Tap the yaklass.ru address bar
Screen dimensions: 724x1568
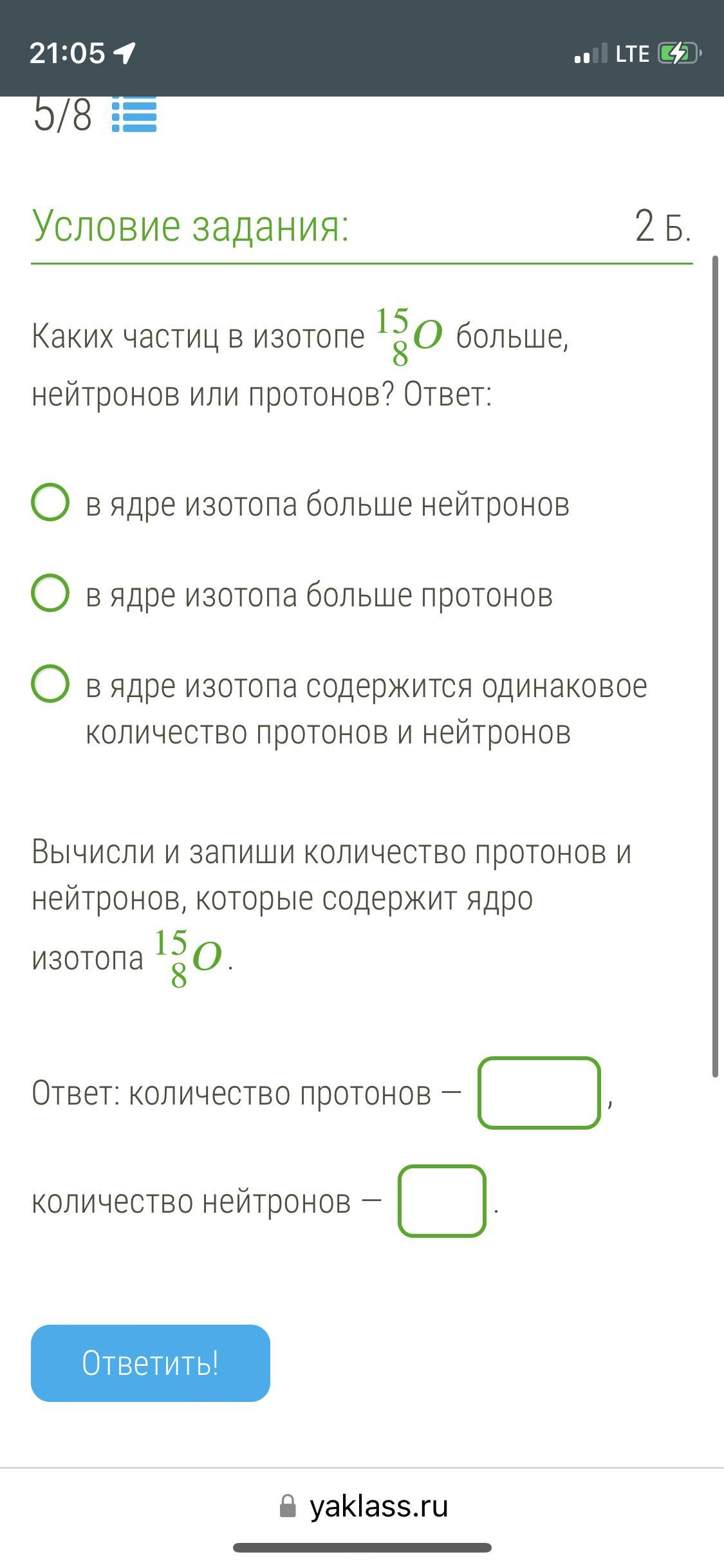coord(363,1506)
